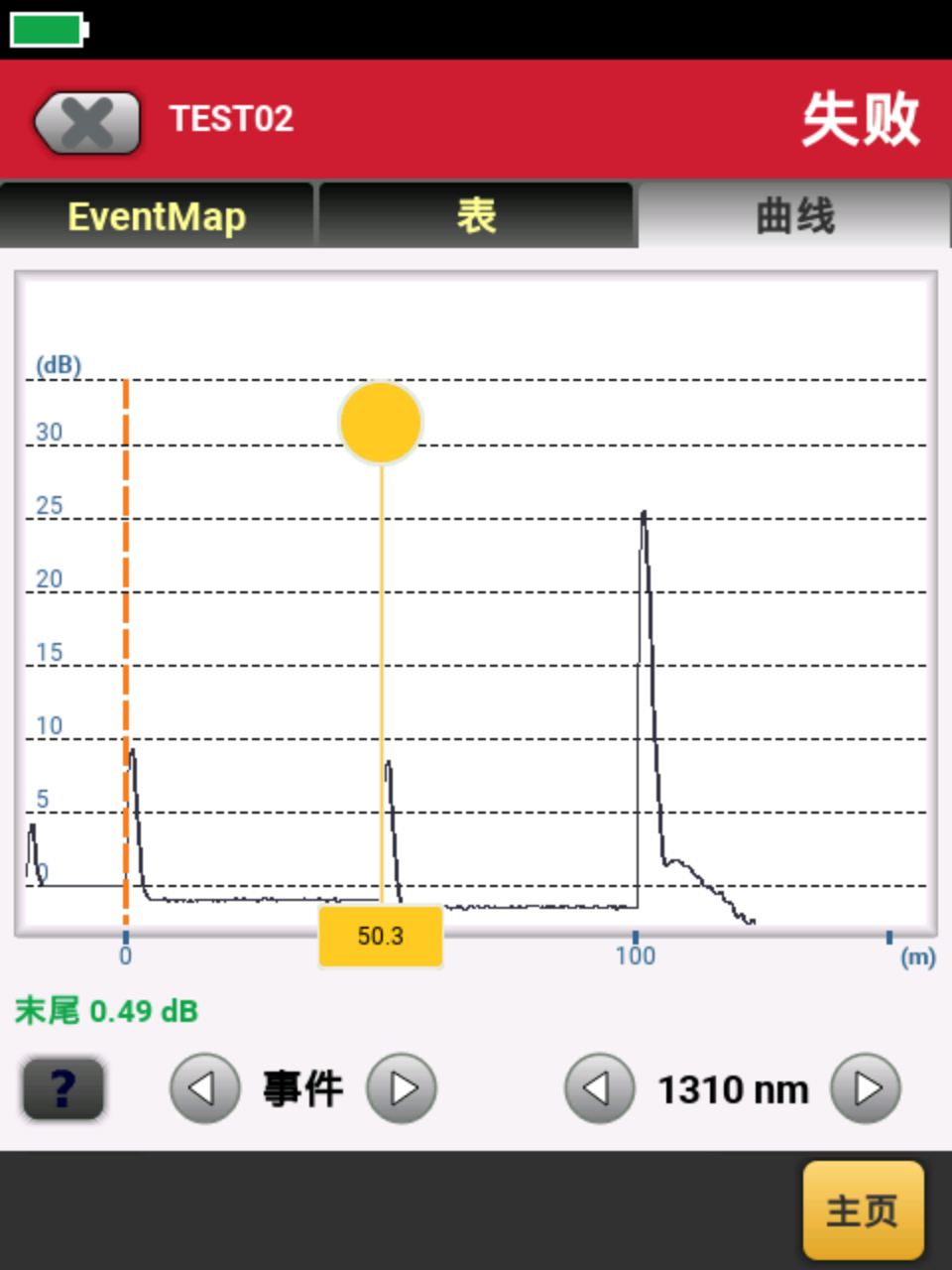The height and width of the screenshot is (1270, 952).
Task: Select next wavelength after 1310 nm
Action: pyautogui.click(x=866, y=1088)
